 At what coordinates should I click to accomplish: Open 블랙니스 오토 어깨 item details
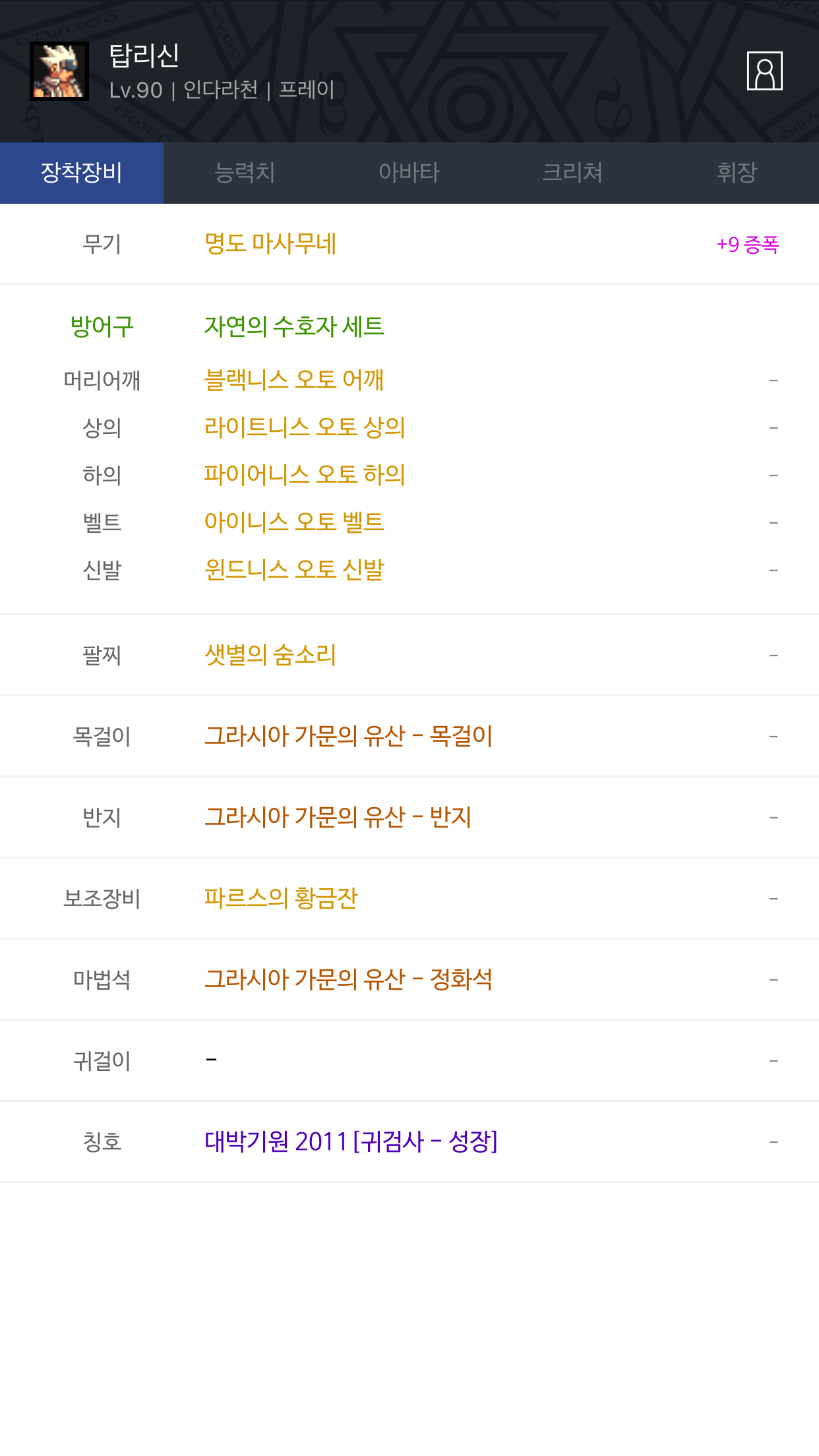click(x=294, y=380)
